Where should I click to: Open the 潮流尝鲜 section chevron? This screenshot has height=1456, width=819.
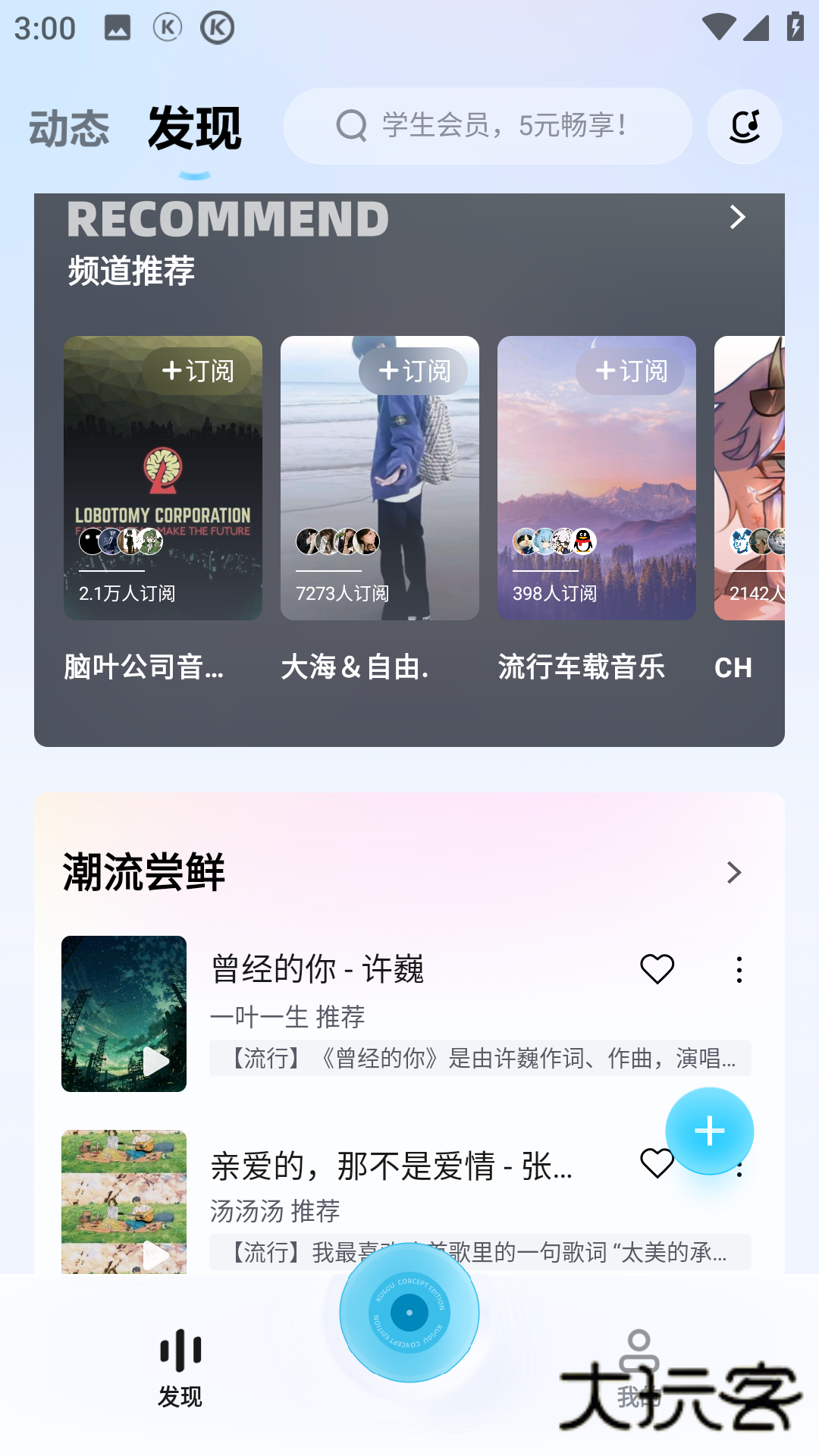733,872
